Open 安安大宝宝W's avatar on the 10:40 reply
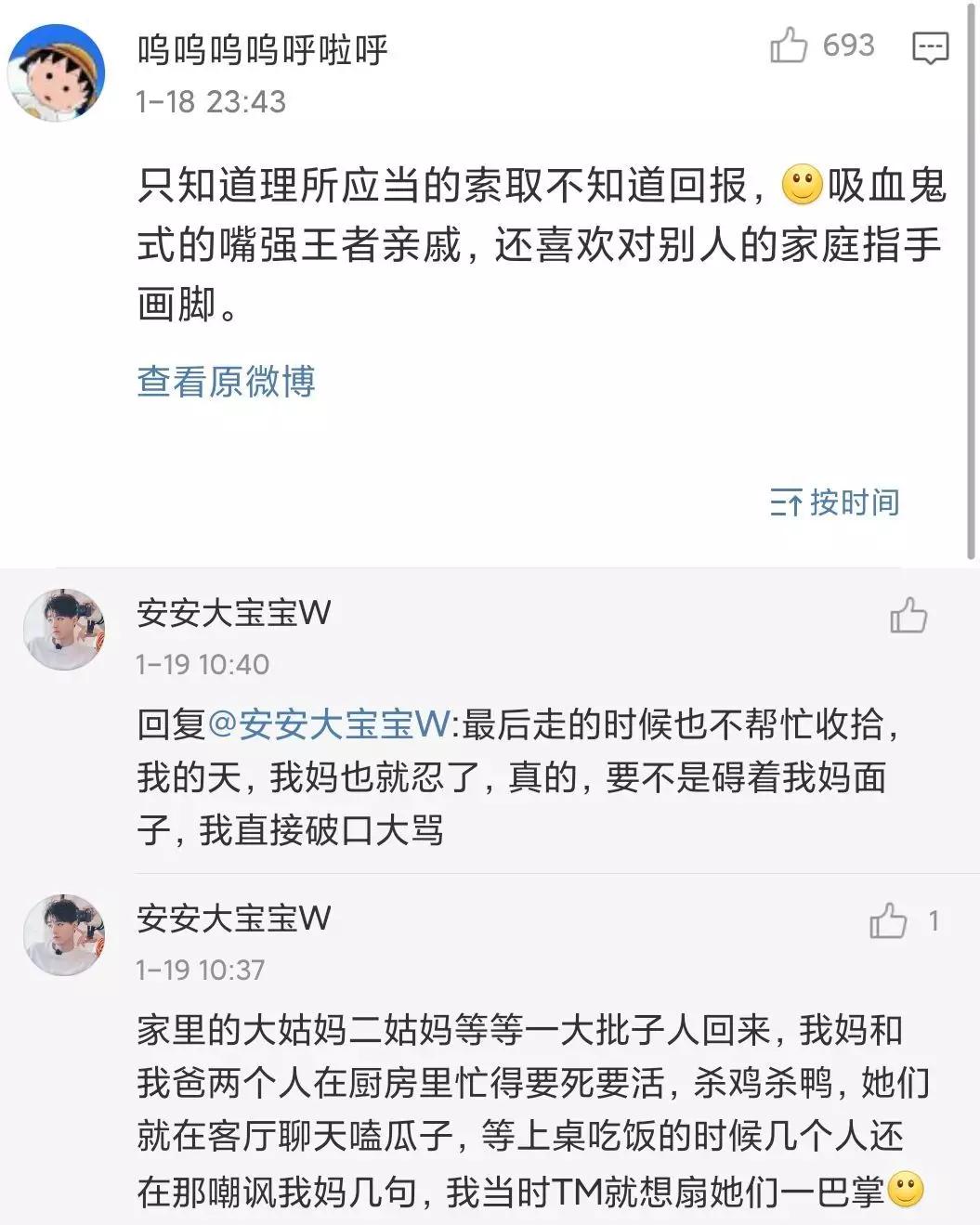The height and width of the screenshot is (1225, 980). (x=64, y=629)
